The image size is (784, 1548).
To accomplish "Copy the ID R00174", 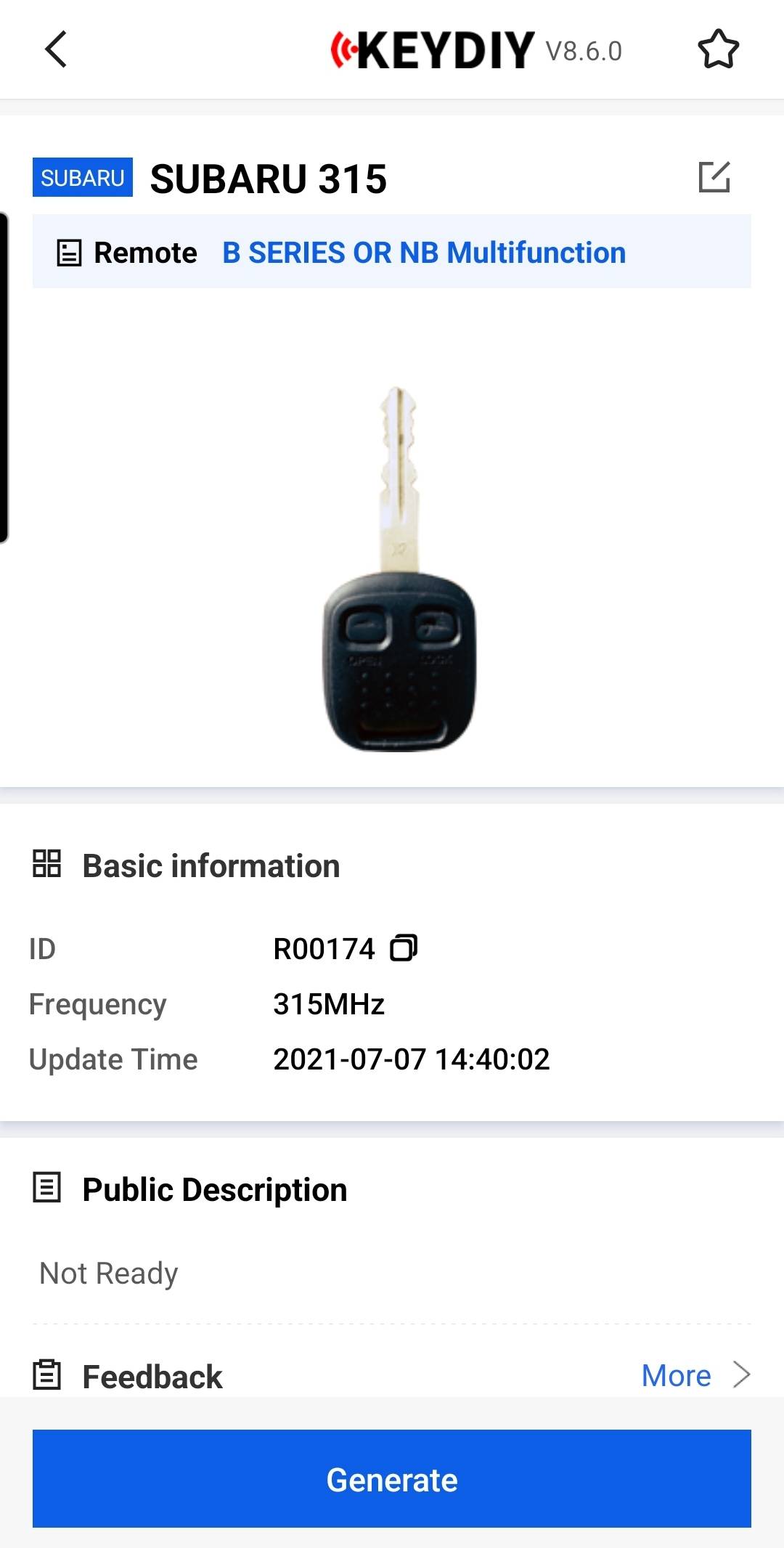I will tap(404, 948).
